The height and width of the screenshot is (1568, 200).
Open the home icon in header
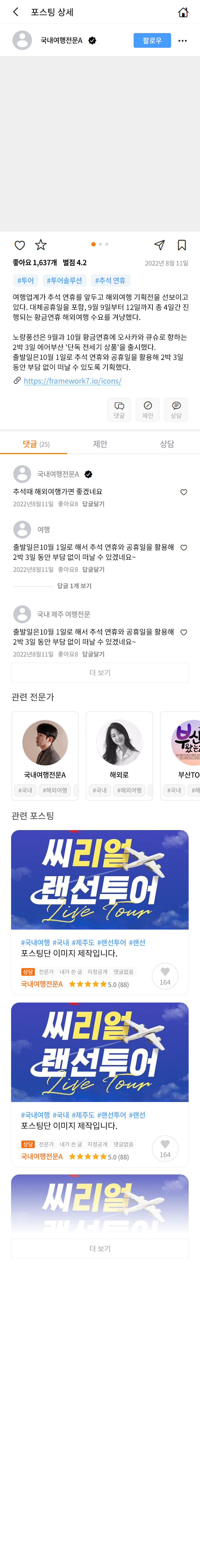(x=182, y=12)
